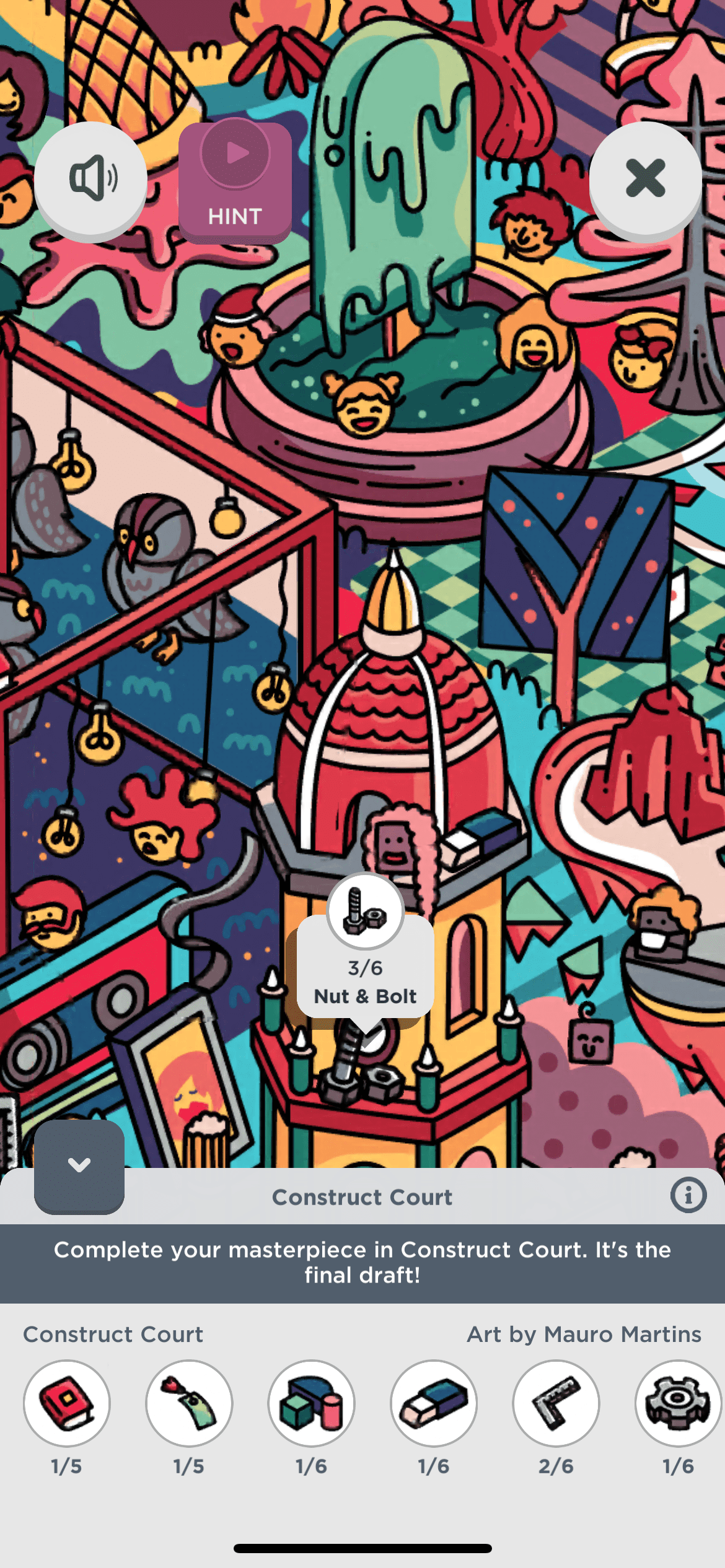725x1568 pixels.
Task: Select the gear item
Action: [678, 1403]
